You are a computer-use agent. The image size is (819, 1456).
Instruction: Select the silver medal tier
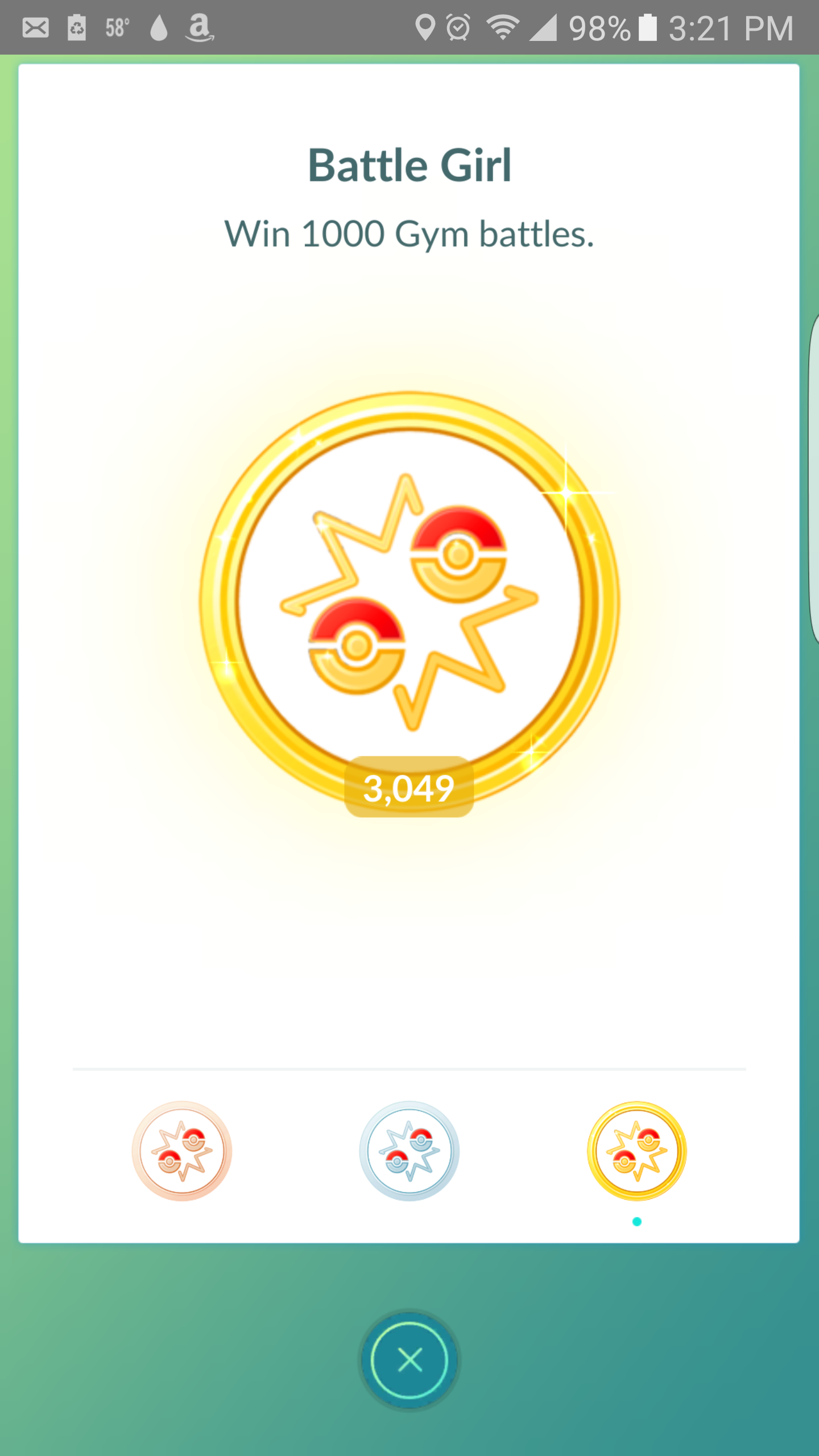point(409,1151)
